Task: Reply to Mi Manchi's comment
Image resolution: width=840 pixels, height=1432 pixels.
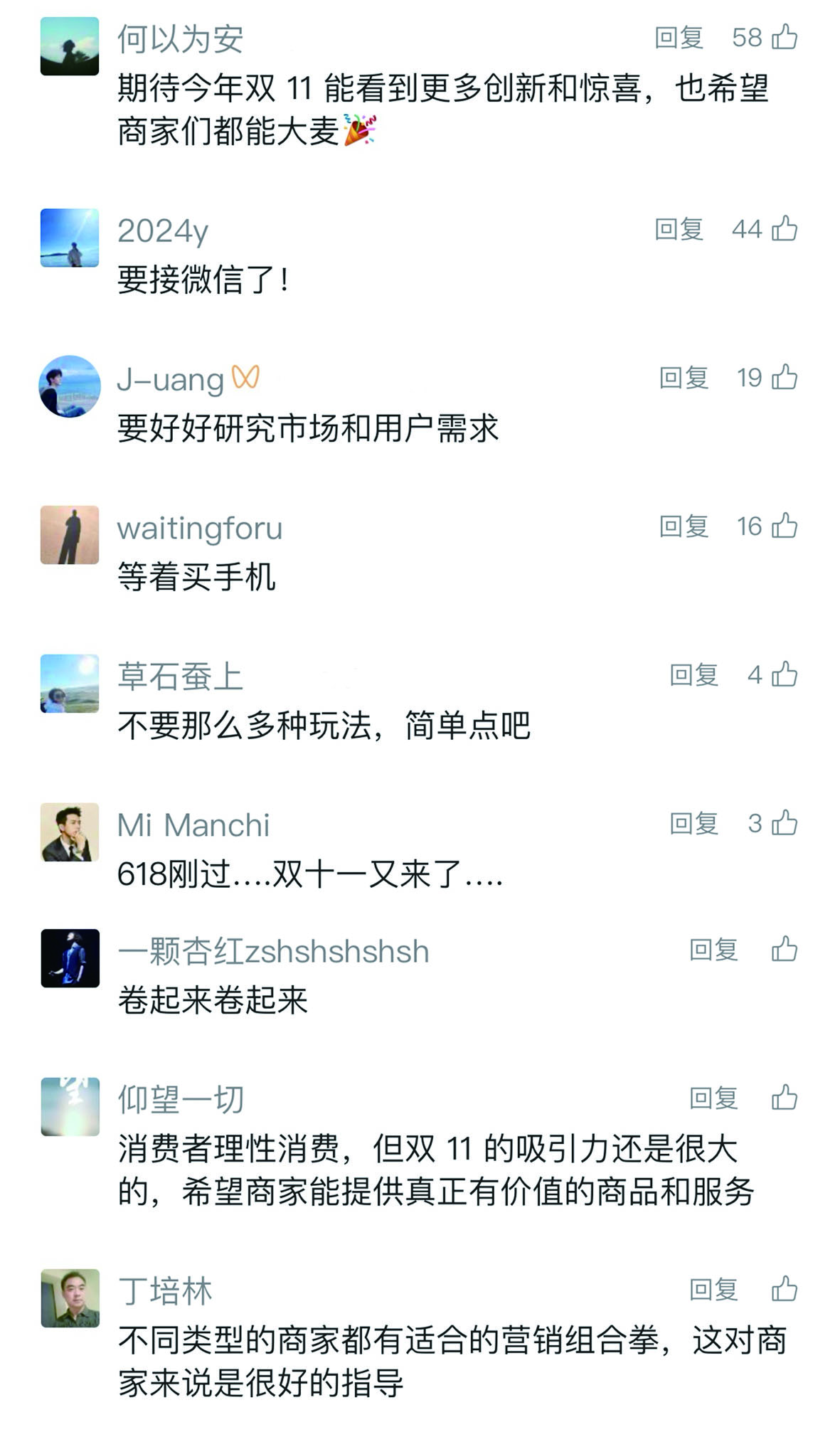Action: pos(693,824)
